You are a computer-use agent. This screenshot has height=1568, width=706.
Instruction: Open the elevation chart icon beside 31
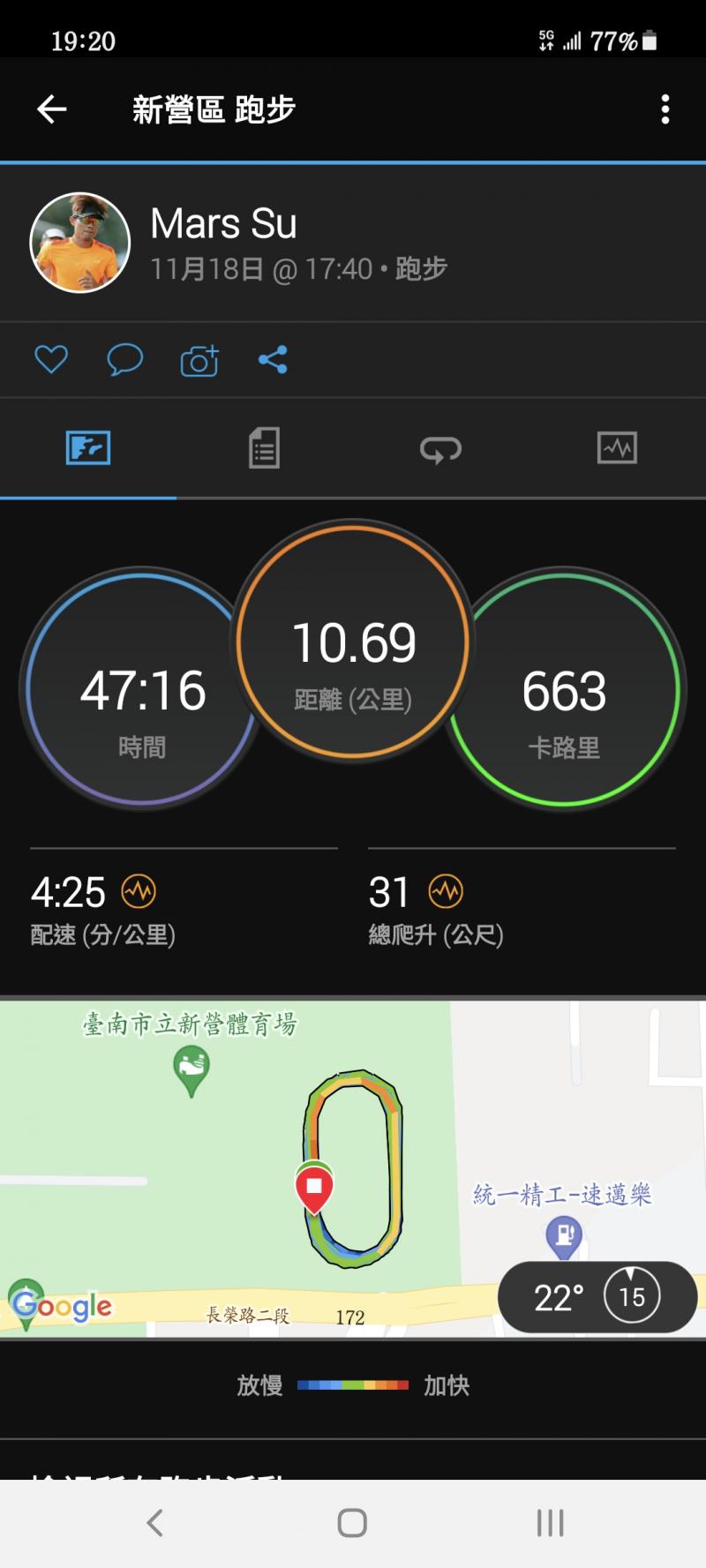click(446, 891)
